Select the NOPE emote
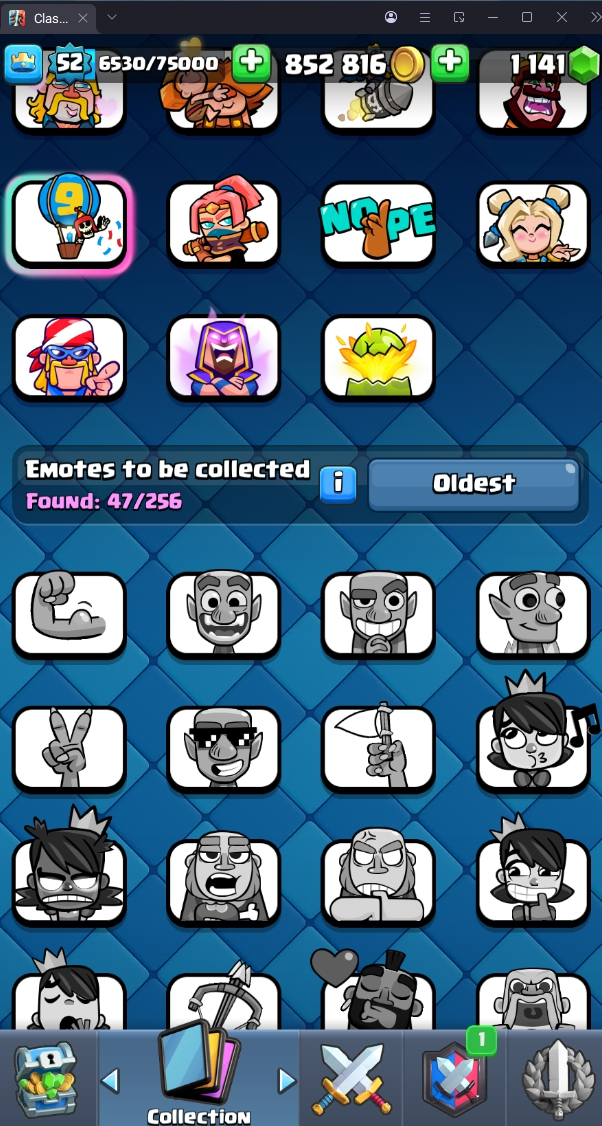 click(x=378, y=222)
